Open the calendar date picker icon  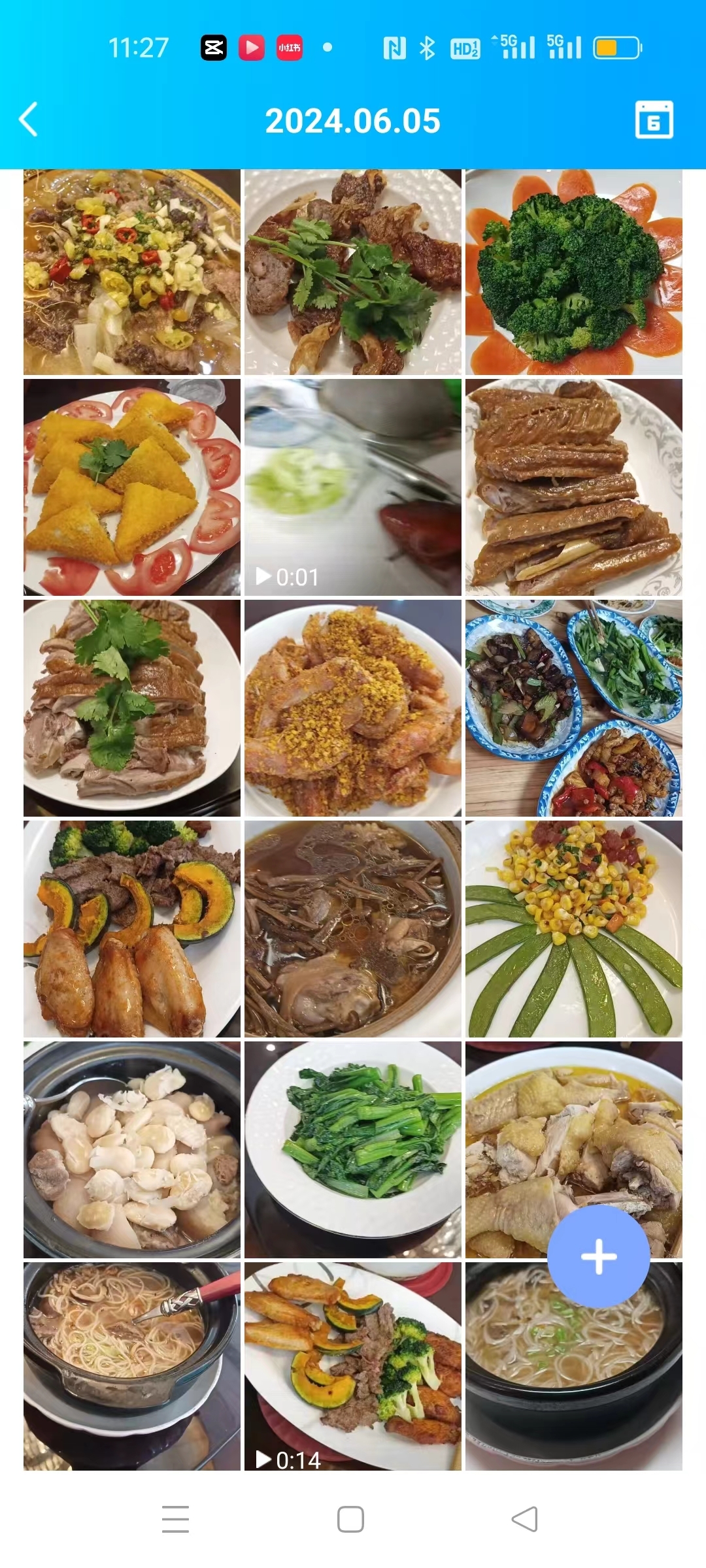coord(654,120)
